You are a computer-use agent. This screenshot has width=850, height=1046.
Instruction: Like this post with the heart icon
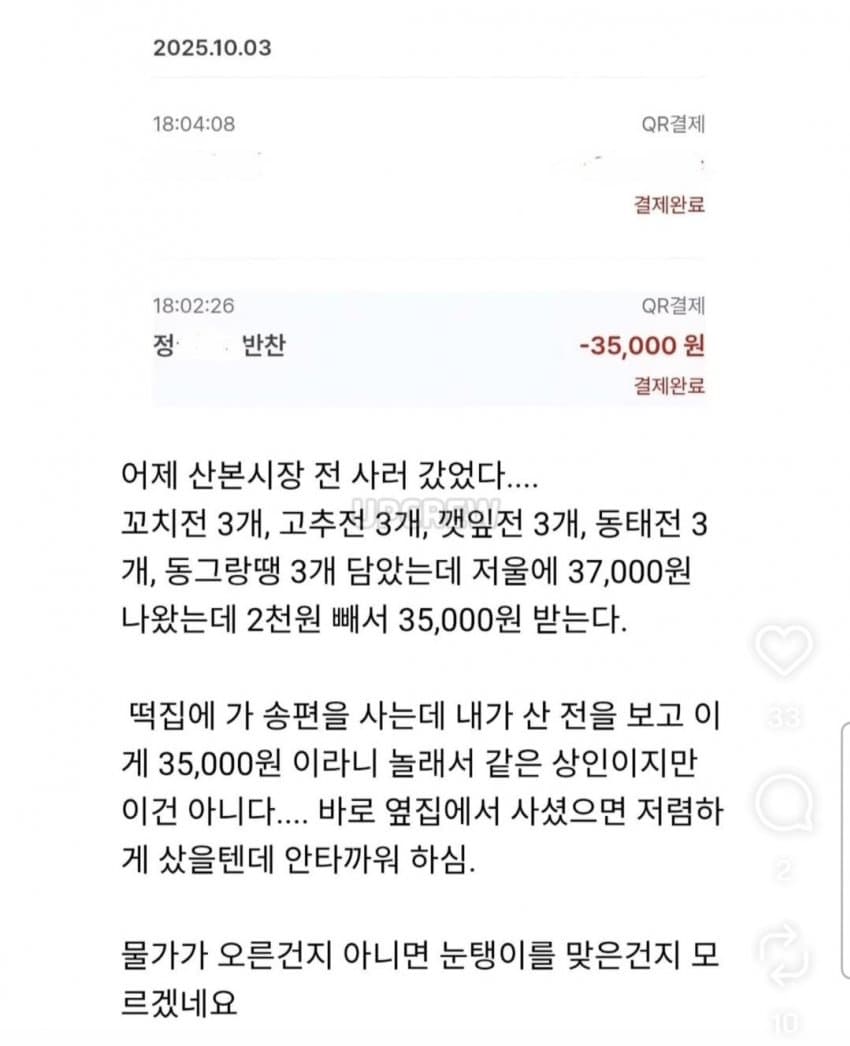coord(783,649)
